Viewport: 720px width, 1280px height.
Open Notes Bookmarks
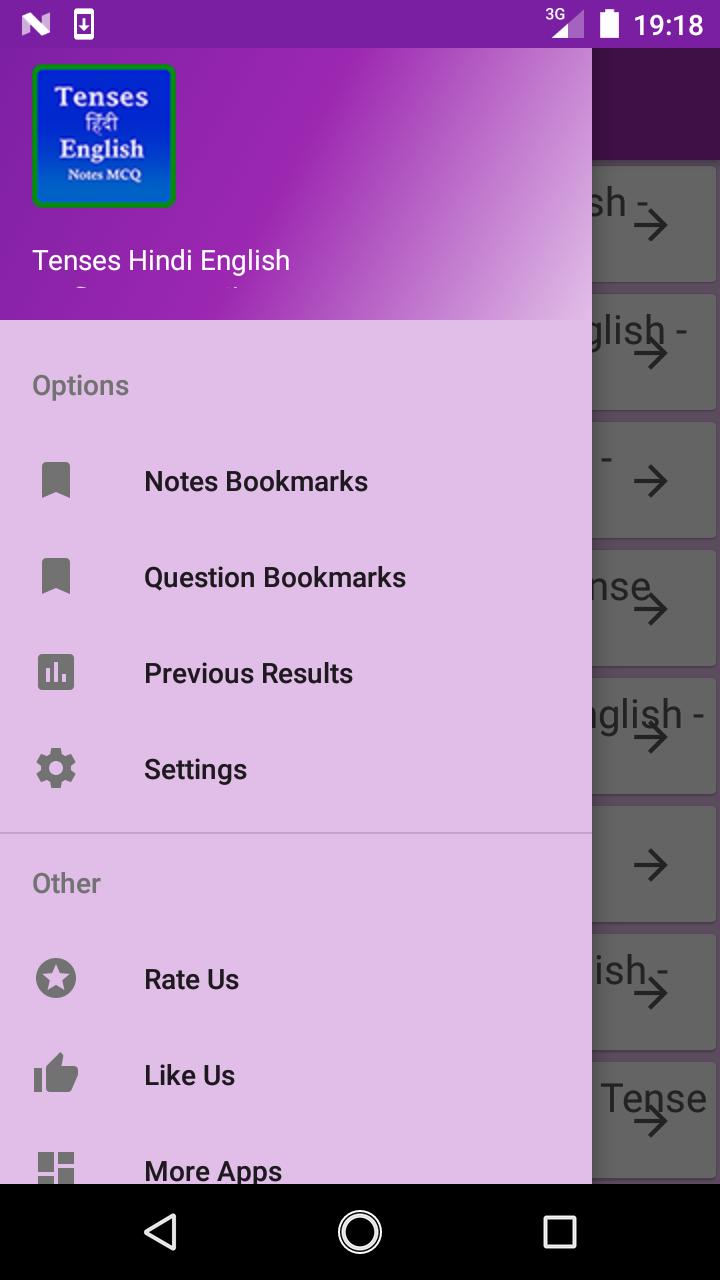tap(296, 481)
